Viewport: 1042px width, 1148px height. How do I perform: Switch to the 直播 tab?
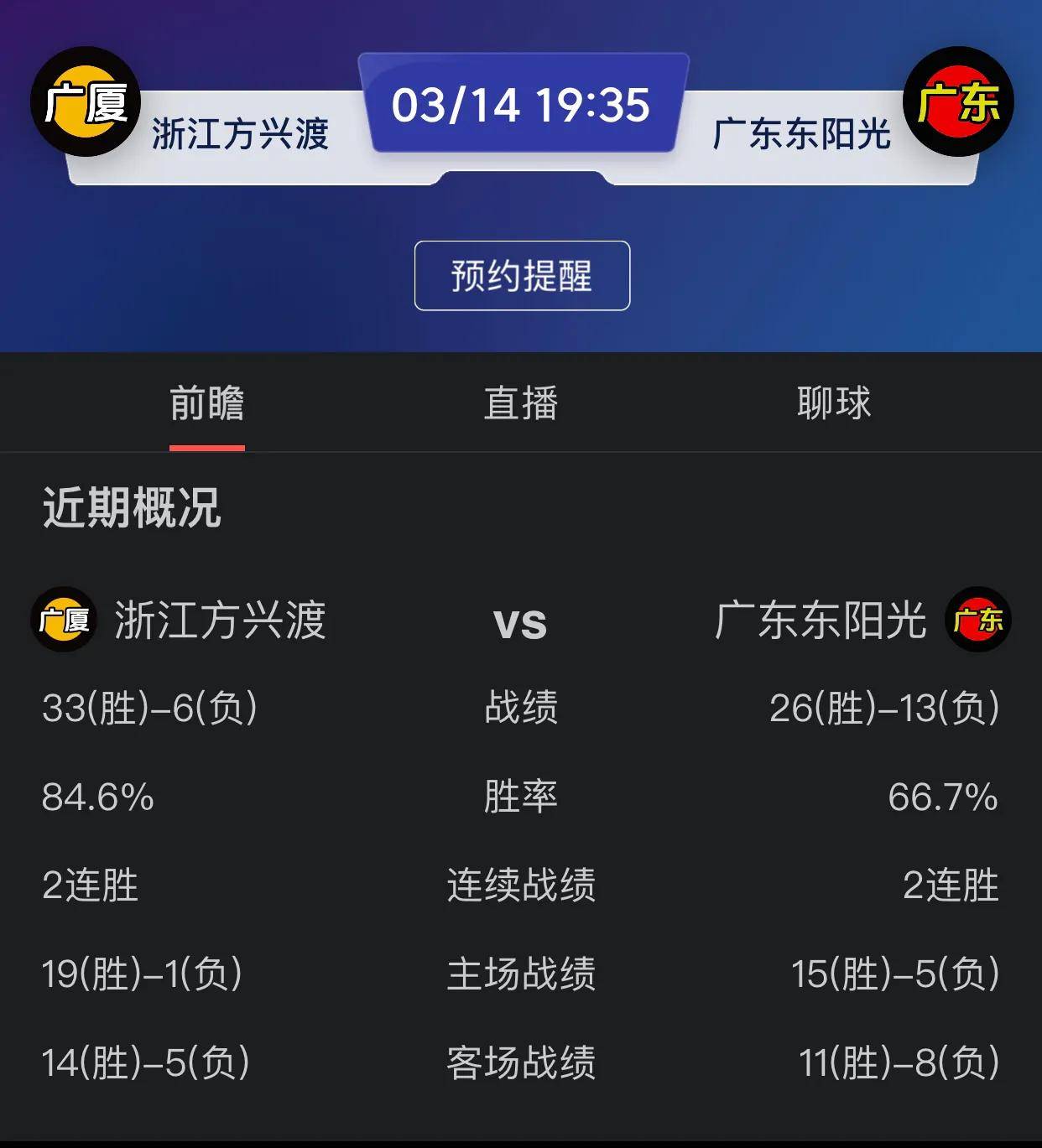(520, 403)
